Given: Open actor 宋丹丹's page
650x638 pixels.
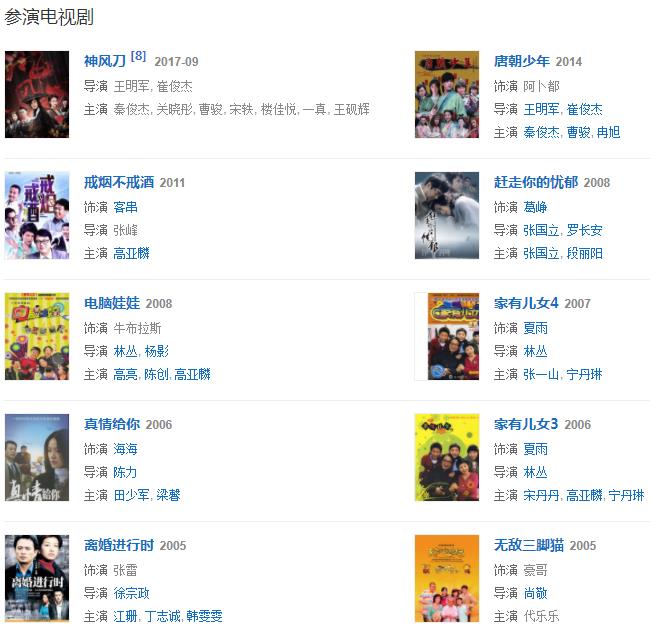Looking at the screenshot, I should pyautogui.click(x=542, y=496).
